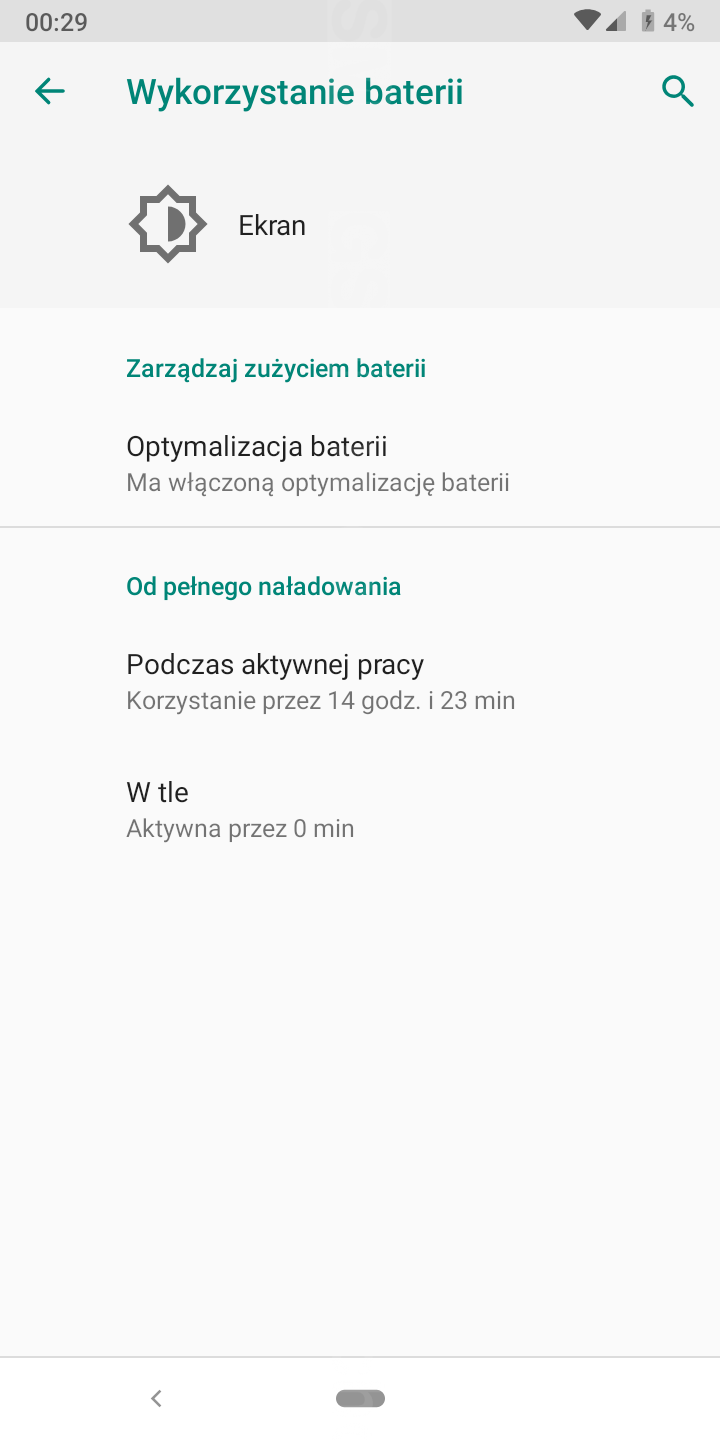
Task: Tap the system back button
Action: point(156,1398)
